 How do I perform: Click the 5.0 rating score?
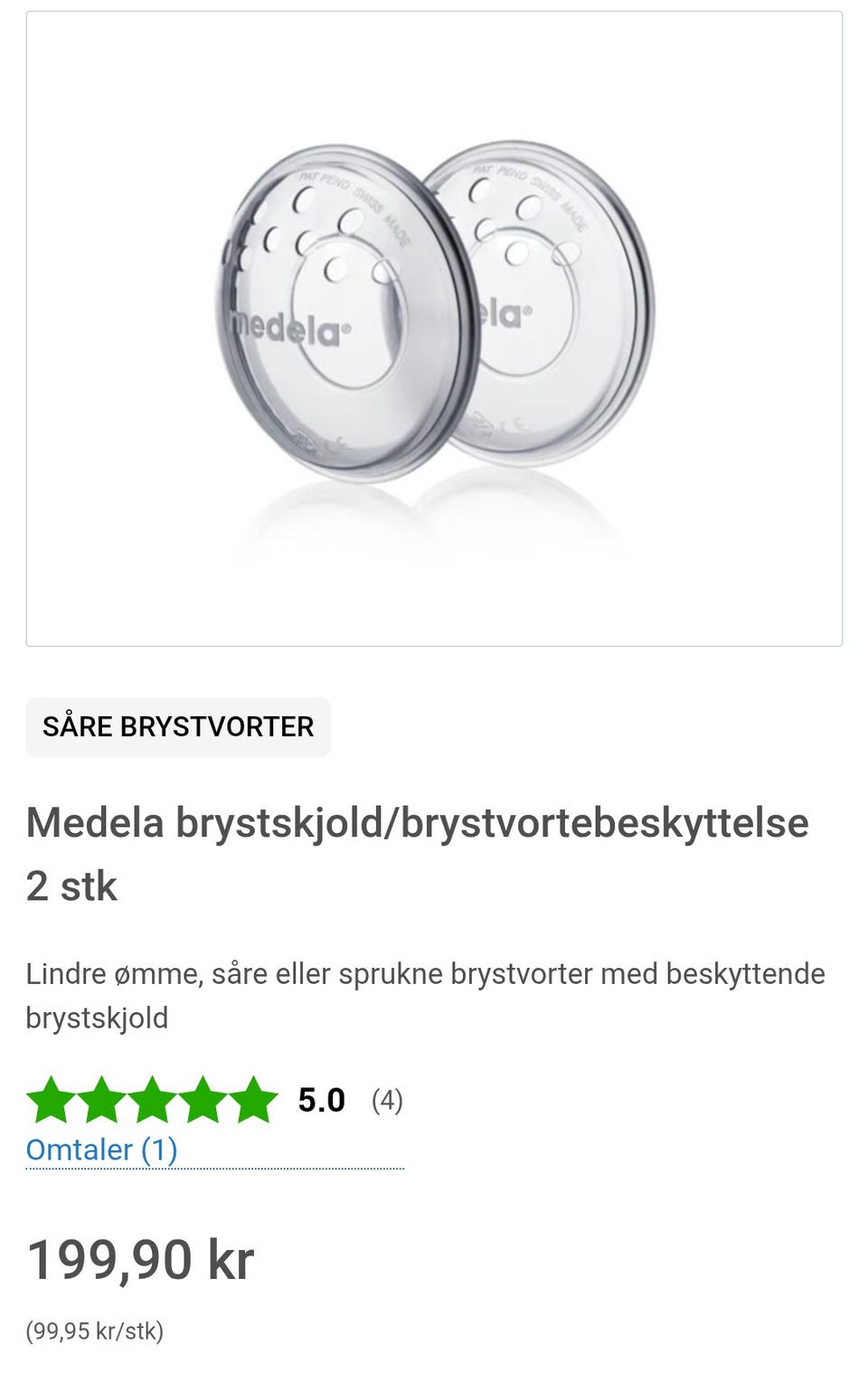pyautogui.click(x=321, y=1100)
